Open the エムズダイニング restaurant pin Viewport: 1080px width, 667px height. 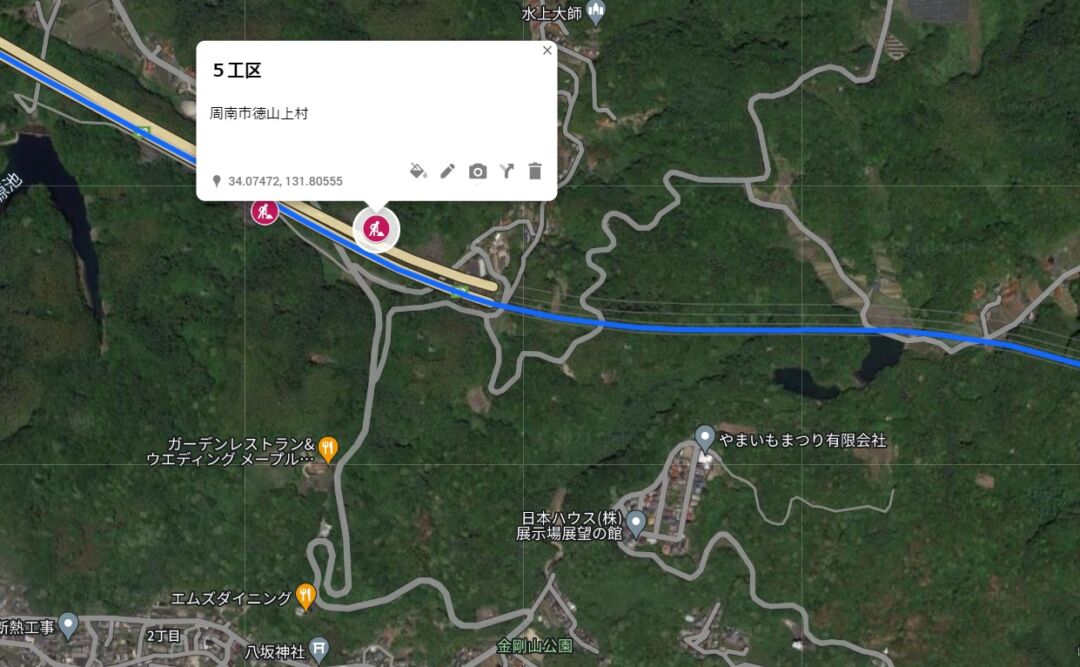(306, 596)
